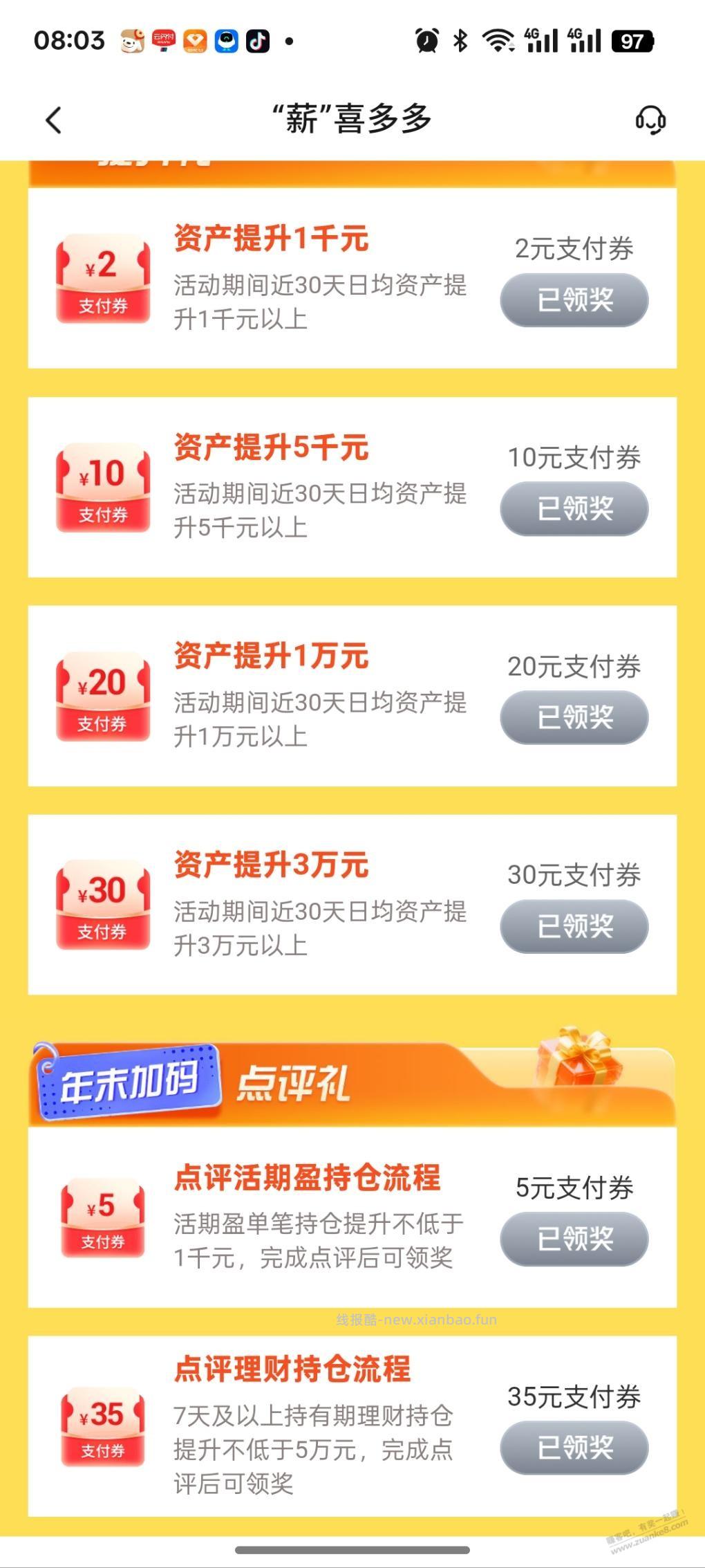Viewport: 705px width, 1568px height.
Task: Click 已领奖 for 点评理财持仓流程
Action: click(x=573, y=1449)
